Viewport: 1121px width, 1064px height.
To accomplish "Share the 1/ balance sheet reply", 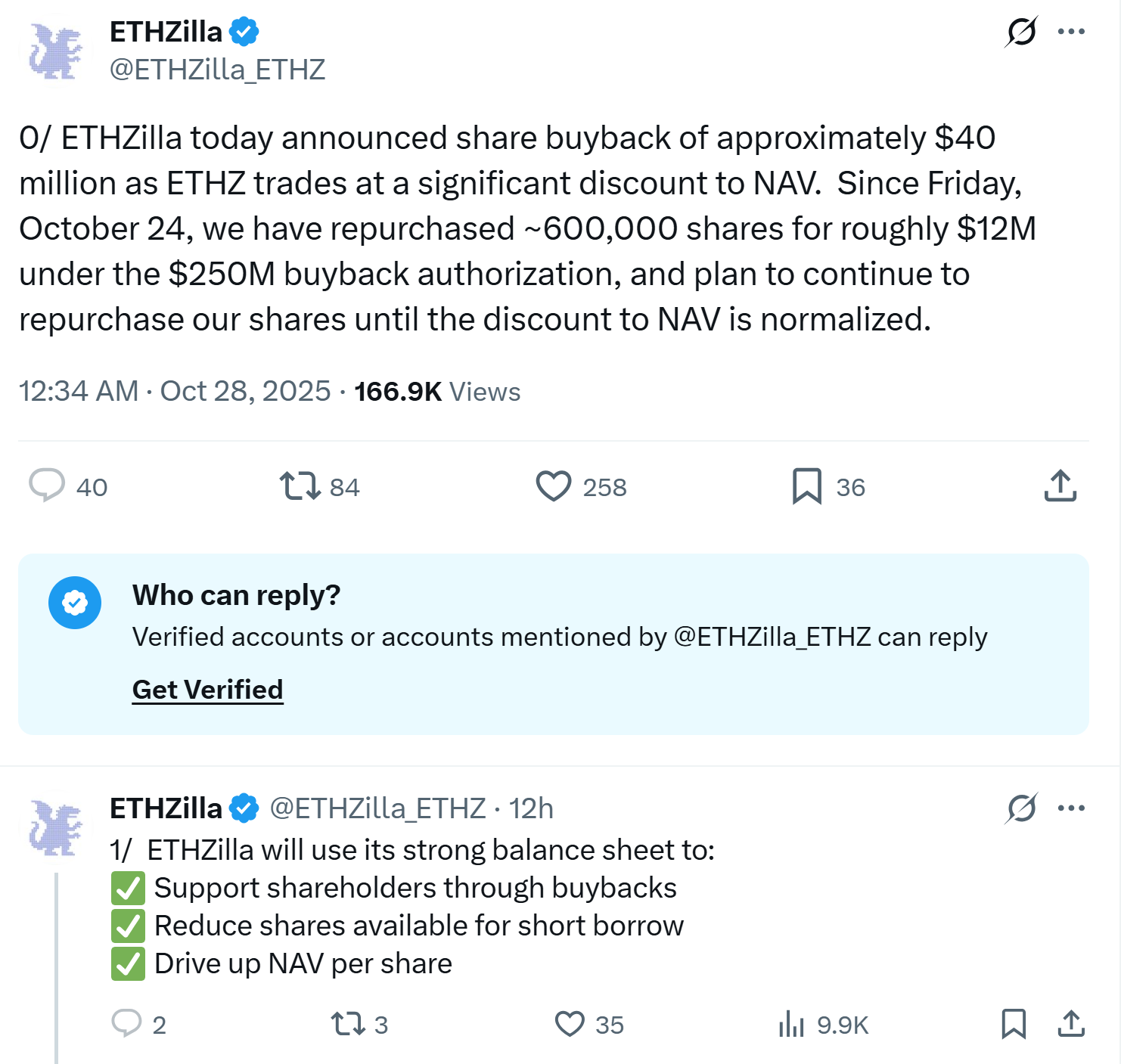I will coord(1070,1024).
